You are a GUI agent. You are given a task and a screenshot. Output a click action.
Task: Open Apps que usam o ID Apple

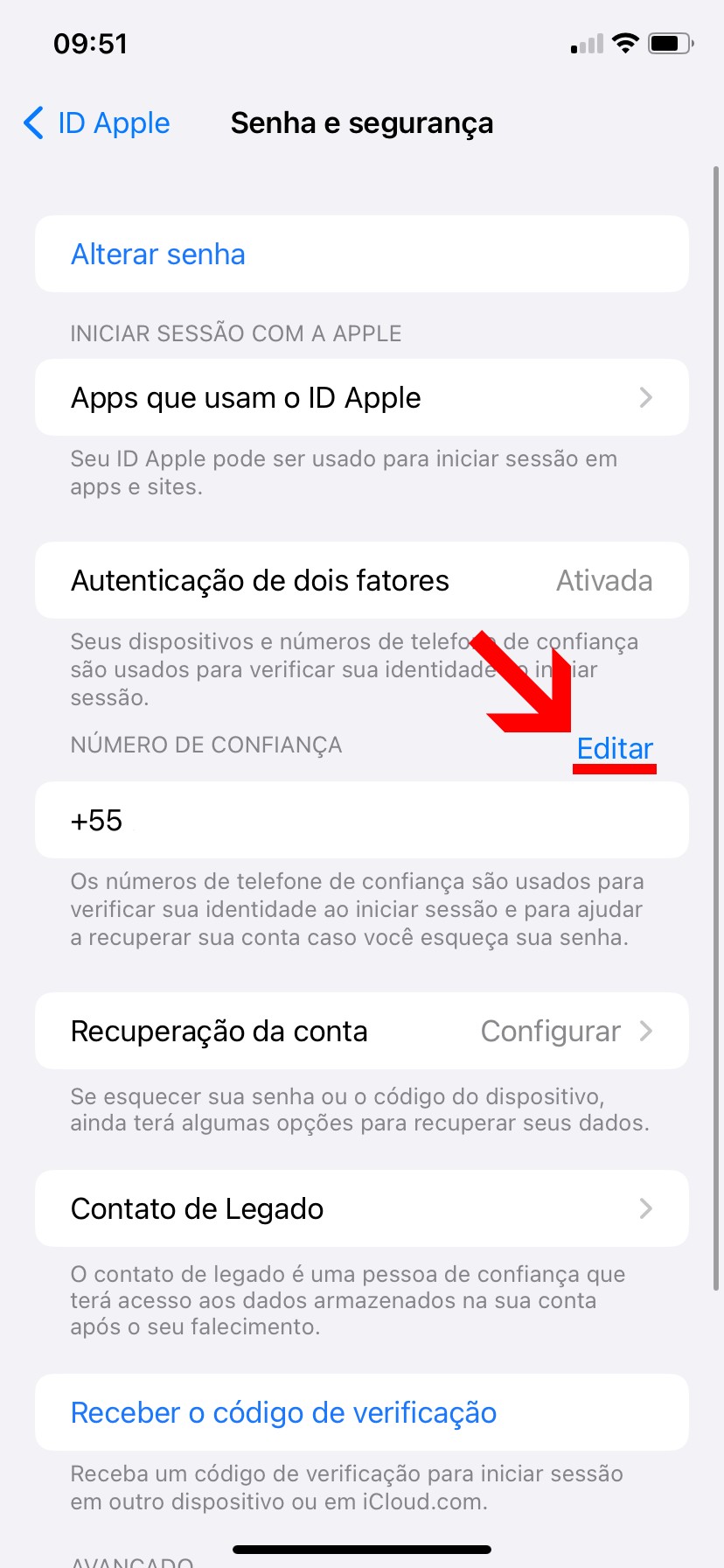tap(361, 398)
